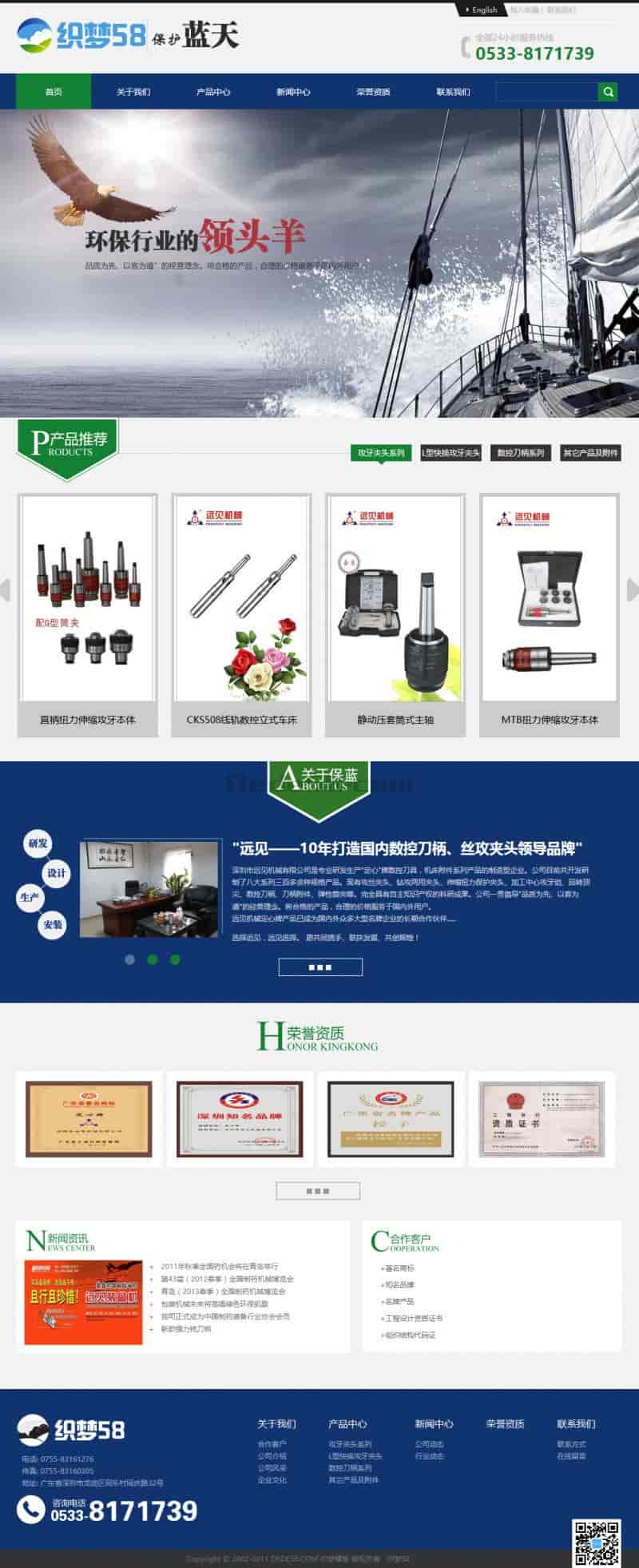Open 联系我们 in the top navigation
This screenshot has width=639, height=1568.
tap(453, 92)
